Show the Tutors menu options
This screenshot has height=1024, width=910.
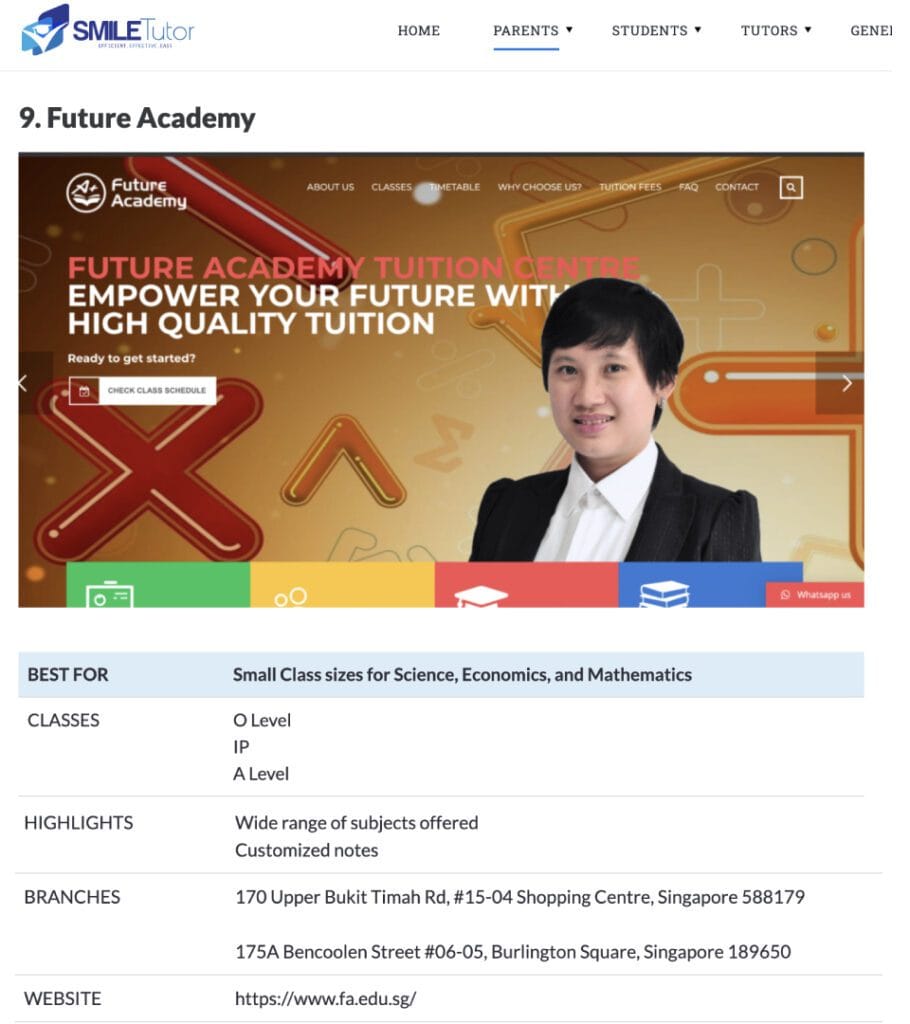(775, 31)
